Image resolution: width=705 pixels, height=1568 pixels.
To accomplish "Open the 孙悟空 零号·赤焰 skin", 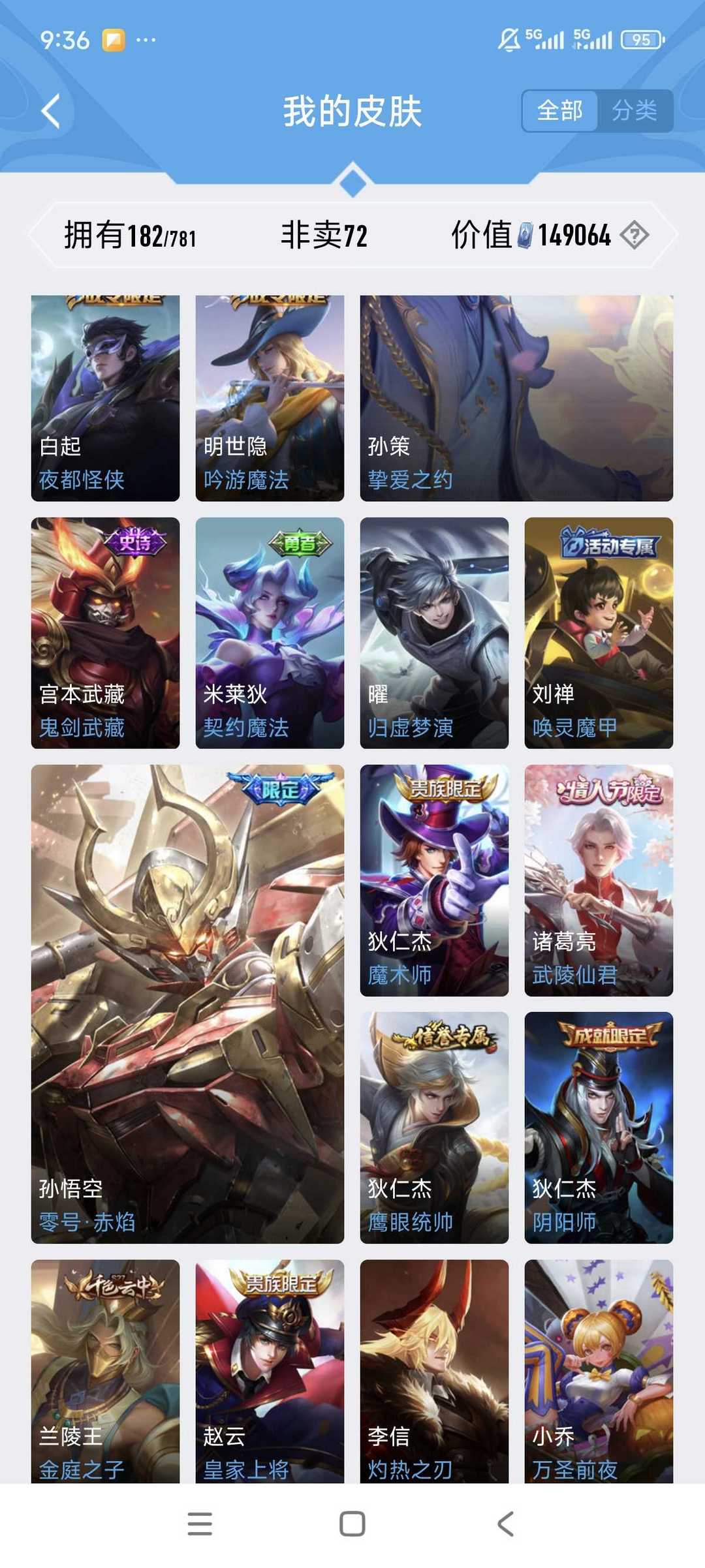I will pyautogui.click(x=187, y=1004).
